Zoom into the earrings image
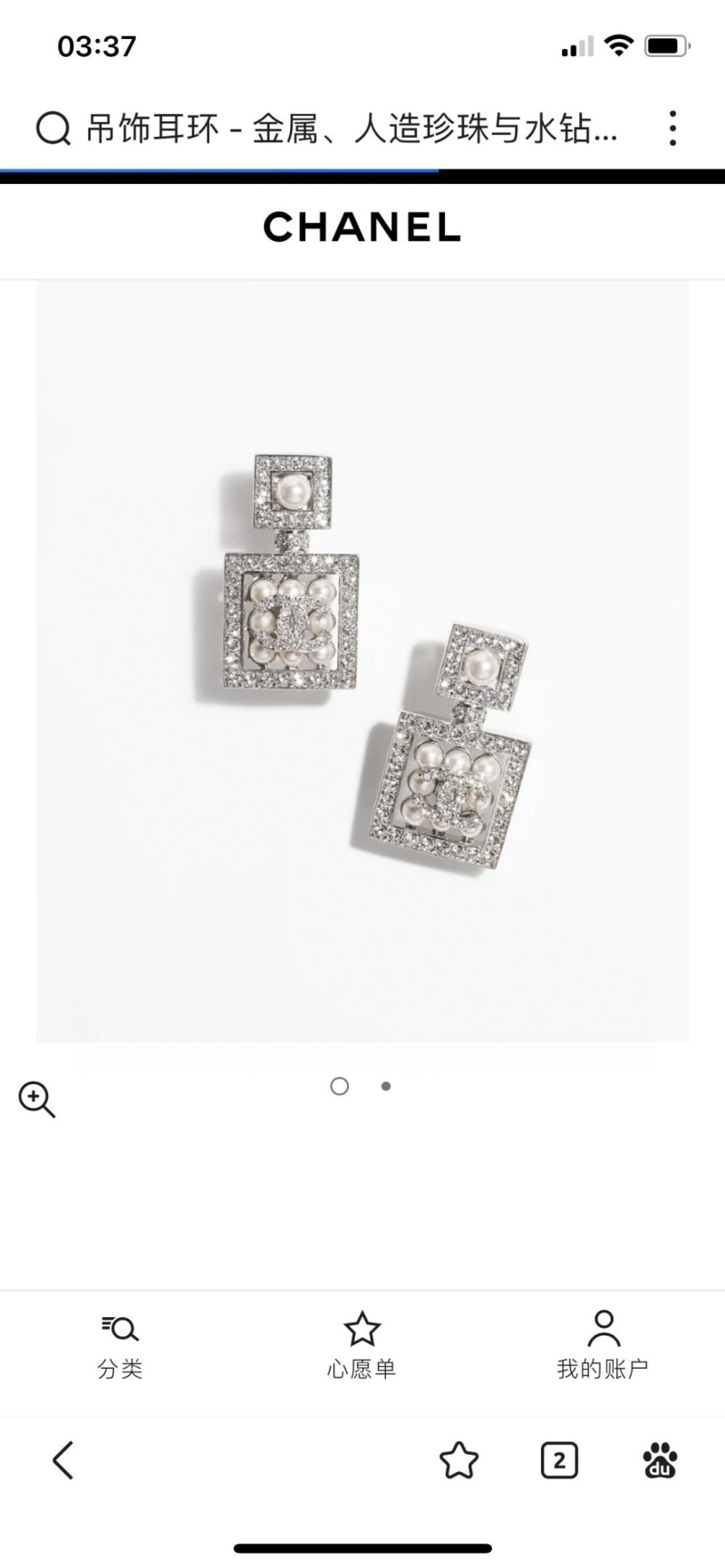 click(x=37, y=1100)
